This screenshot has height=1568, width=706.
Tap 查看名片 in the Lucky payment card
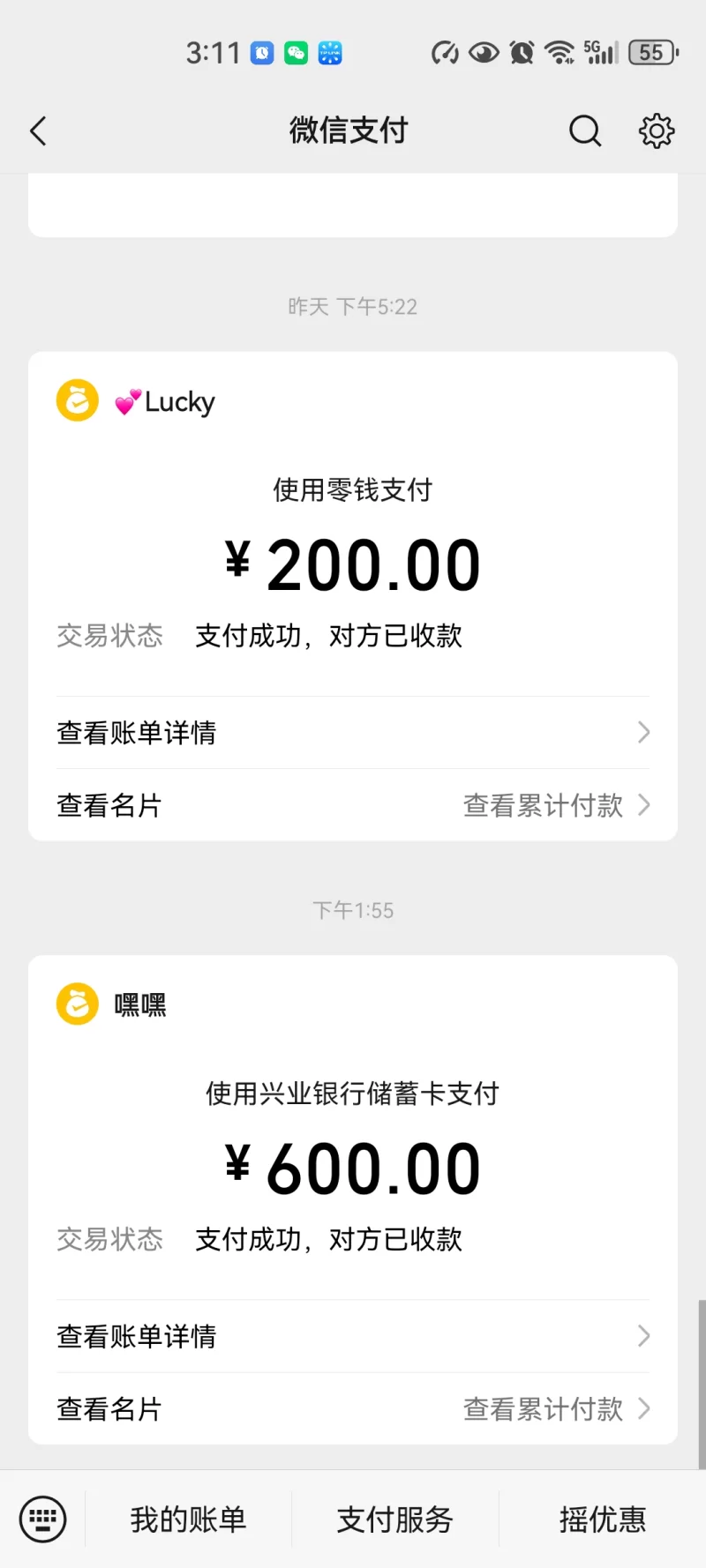pos(109,805)
